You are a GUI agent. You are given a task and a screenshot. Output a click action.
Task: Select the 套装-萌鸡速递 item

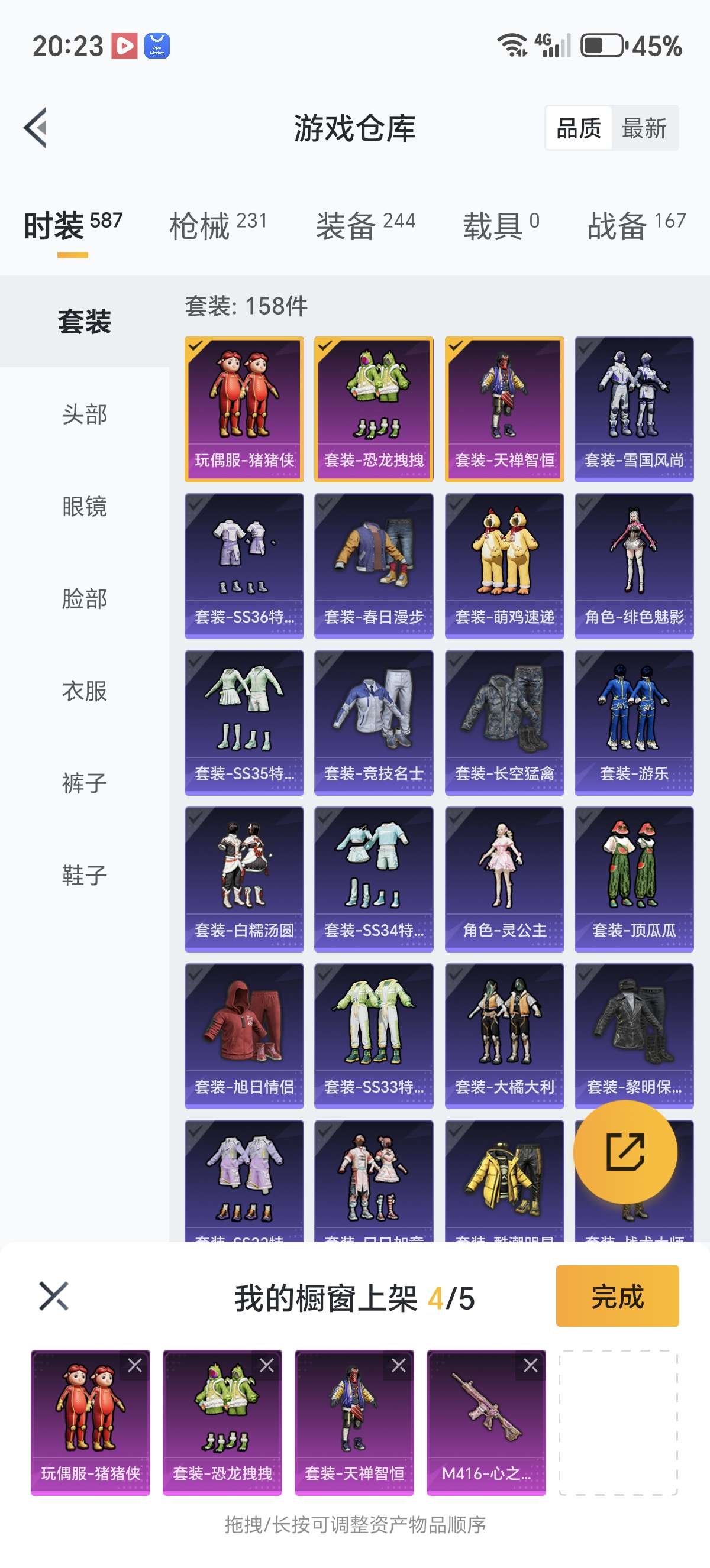[x=504, y=565]
